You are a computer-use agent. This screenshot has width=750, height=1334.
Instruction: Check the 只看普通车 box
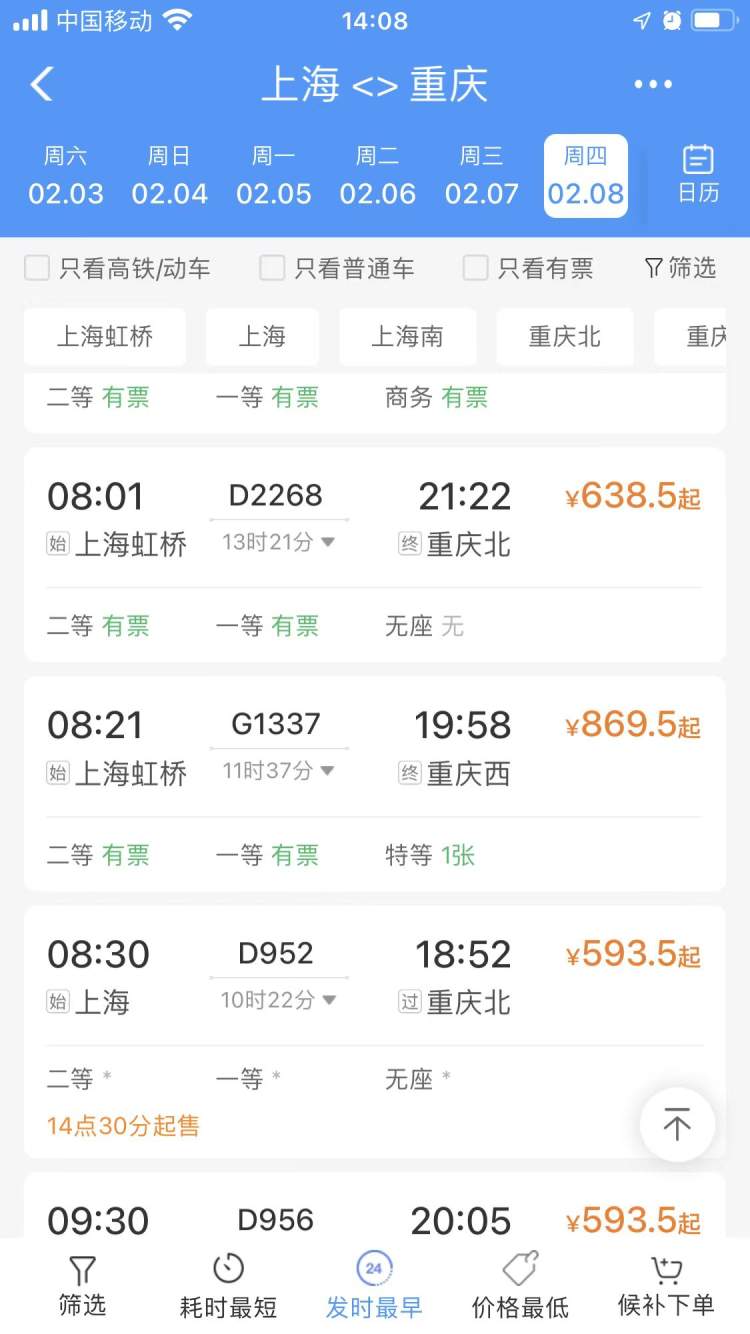[x=272, y=268]
